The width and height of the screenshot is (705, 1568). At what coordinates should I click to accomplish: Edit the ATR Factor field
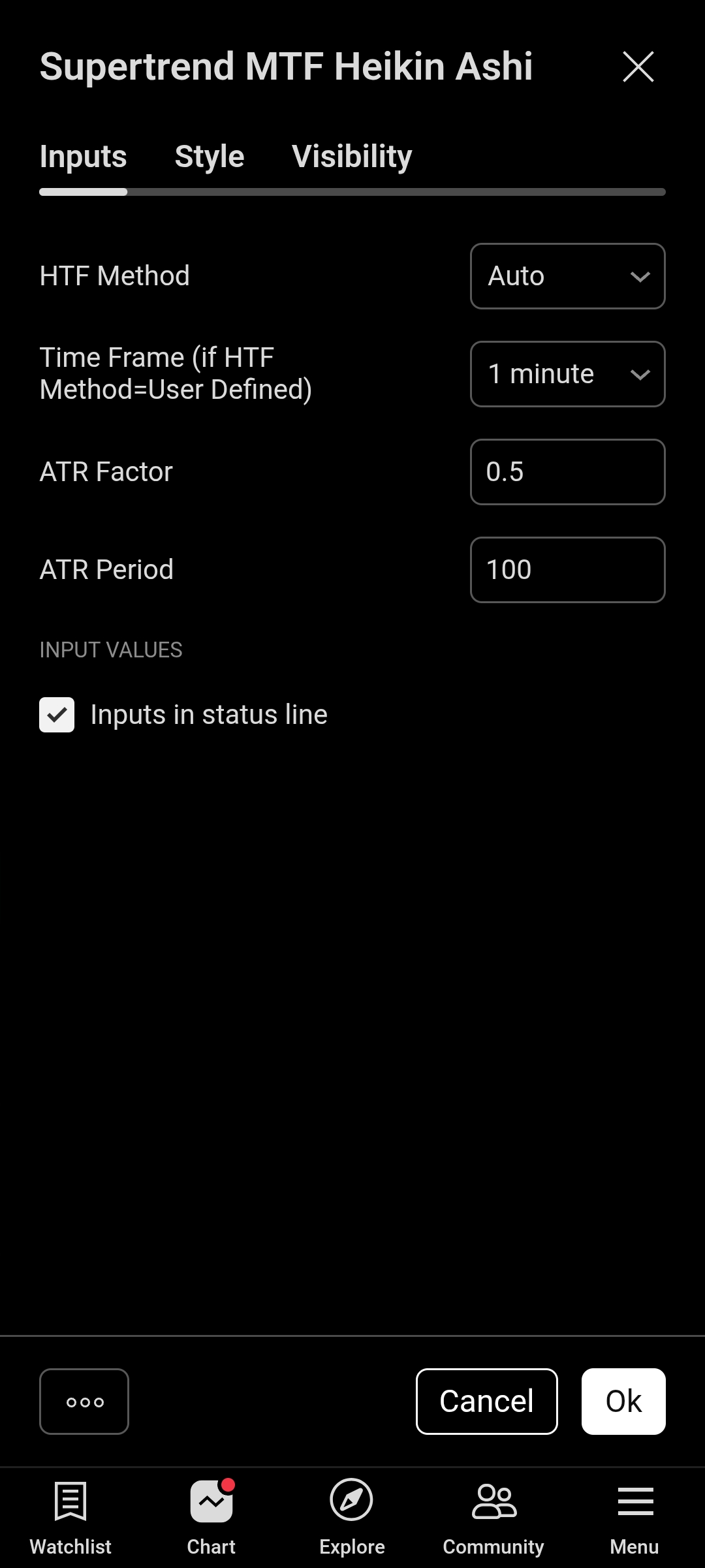pos(567,472)
